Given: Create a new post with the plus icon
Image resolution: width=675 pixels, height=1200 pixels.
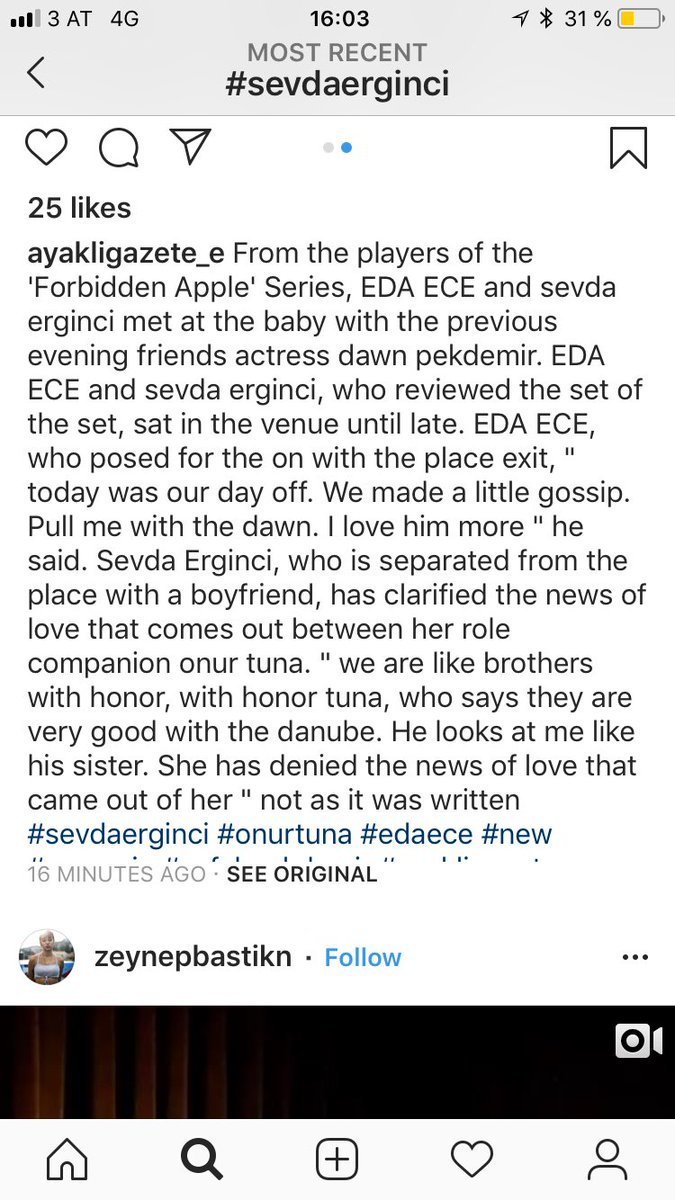Looking at the screenshot, I should pyautogui.click(x=337, y=1160).
